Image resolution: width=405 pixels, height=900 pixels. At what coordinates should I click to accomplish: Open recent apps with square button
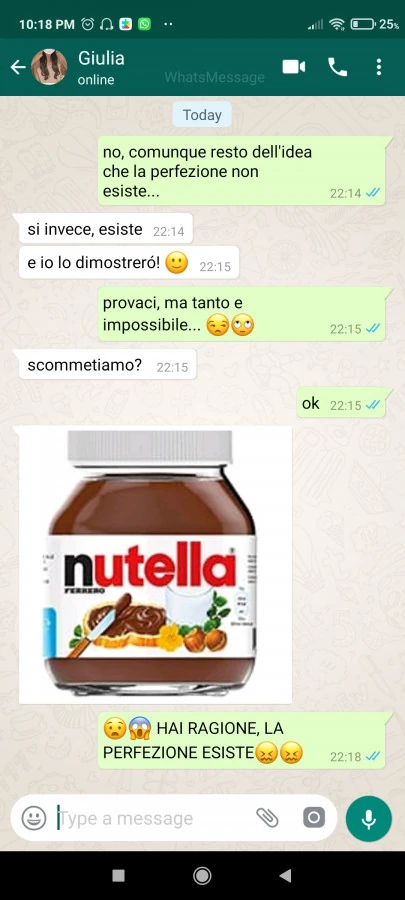tap(119, 875)
